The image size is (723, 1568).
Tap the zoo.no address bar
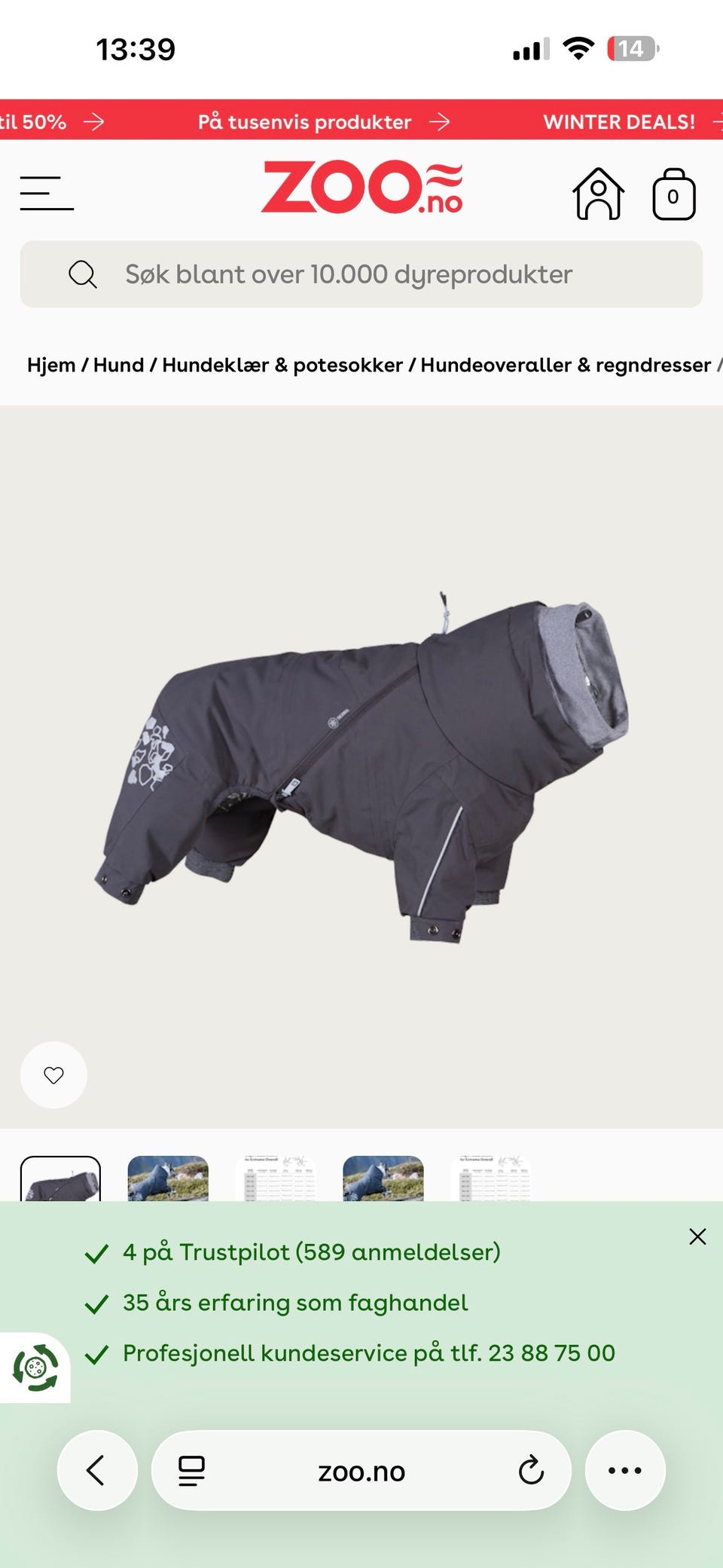361,1472
